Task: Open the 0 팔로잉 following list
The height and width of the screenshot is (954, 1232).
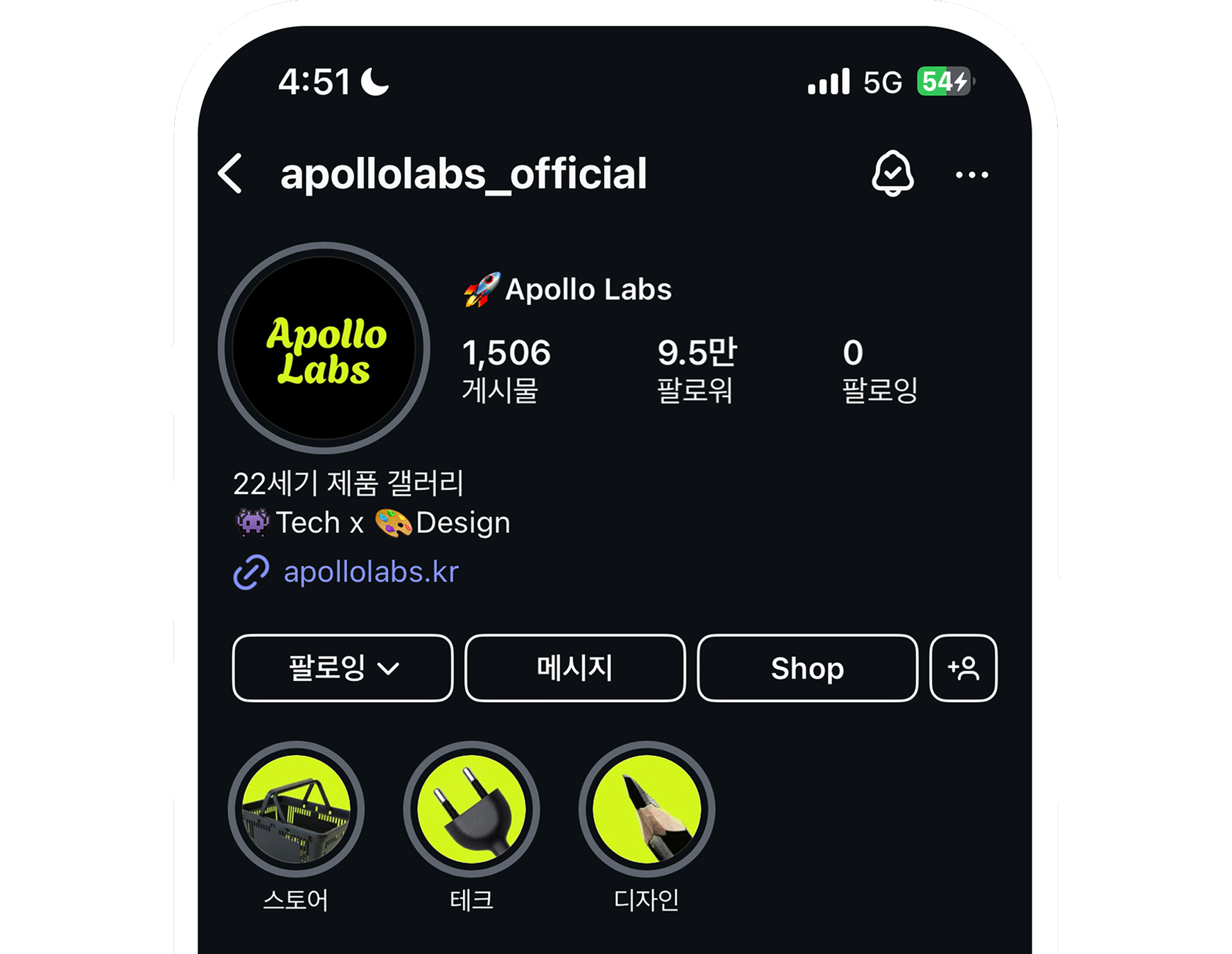Action: tap(879, 370)
